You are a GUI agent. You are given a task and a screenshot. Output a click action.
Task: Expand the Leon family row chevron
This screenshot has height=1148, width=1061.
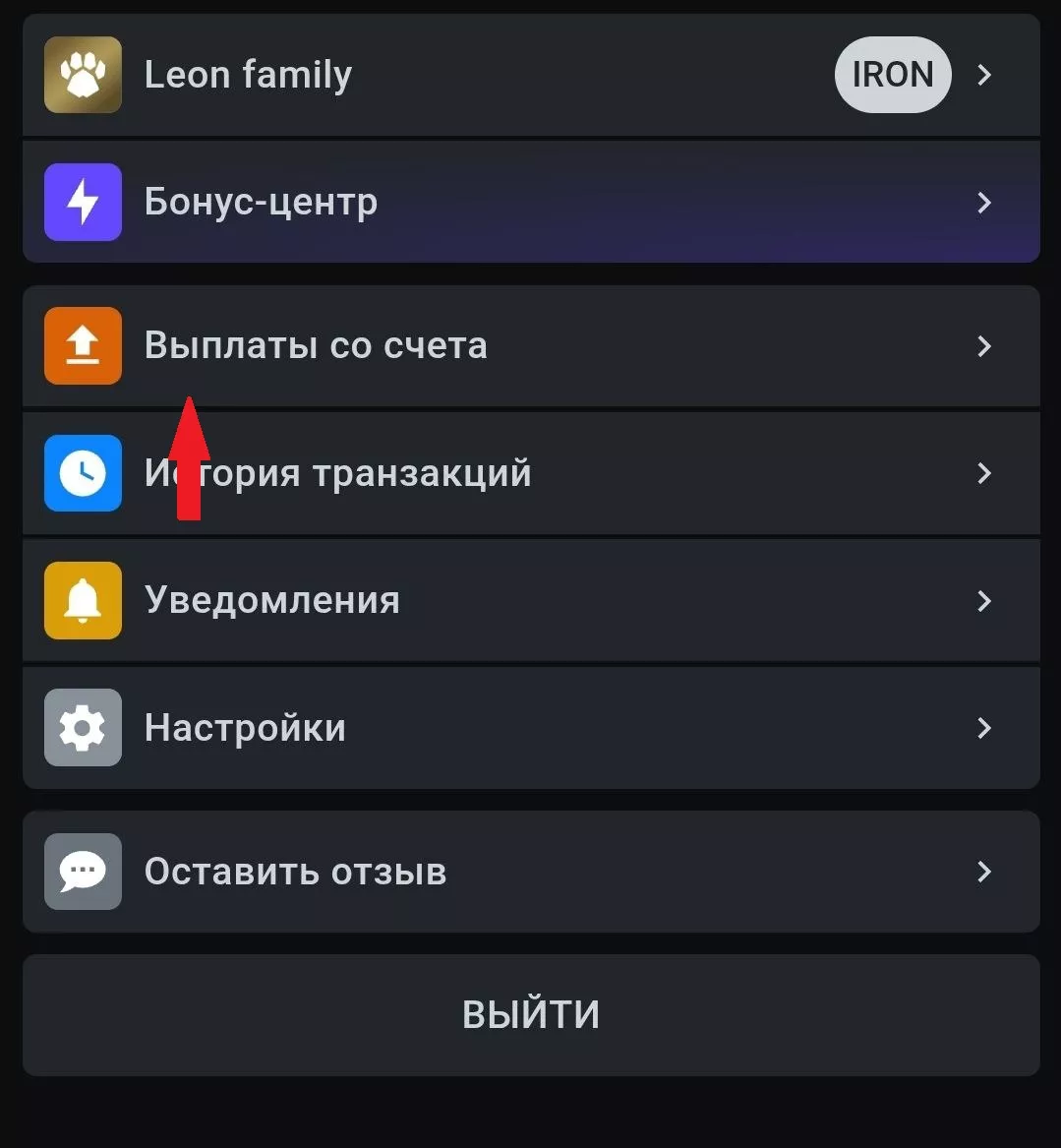point(984,74)
